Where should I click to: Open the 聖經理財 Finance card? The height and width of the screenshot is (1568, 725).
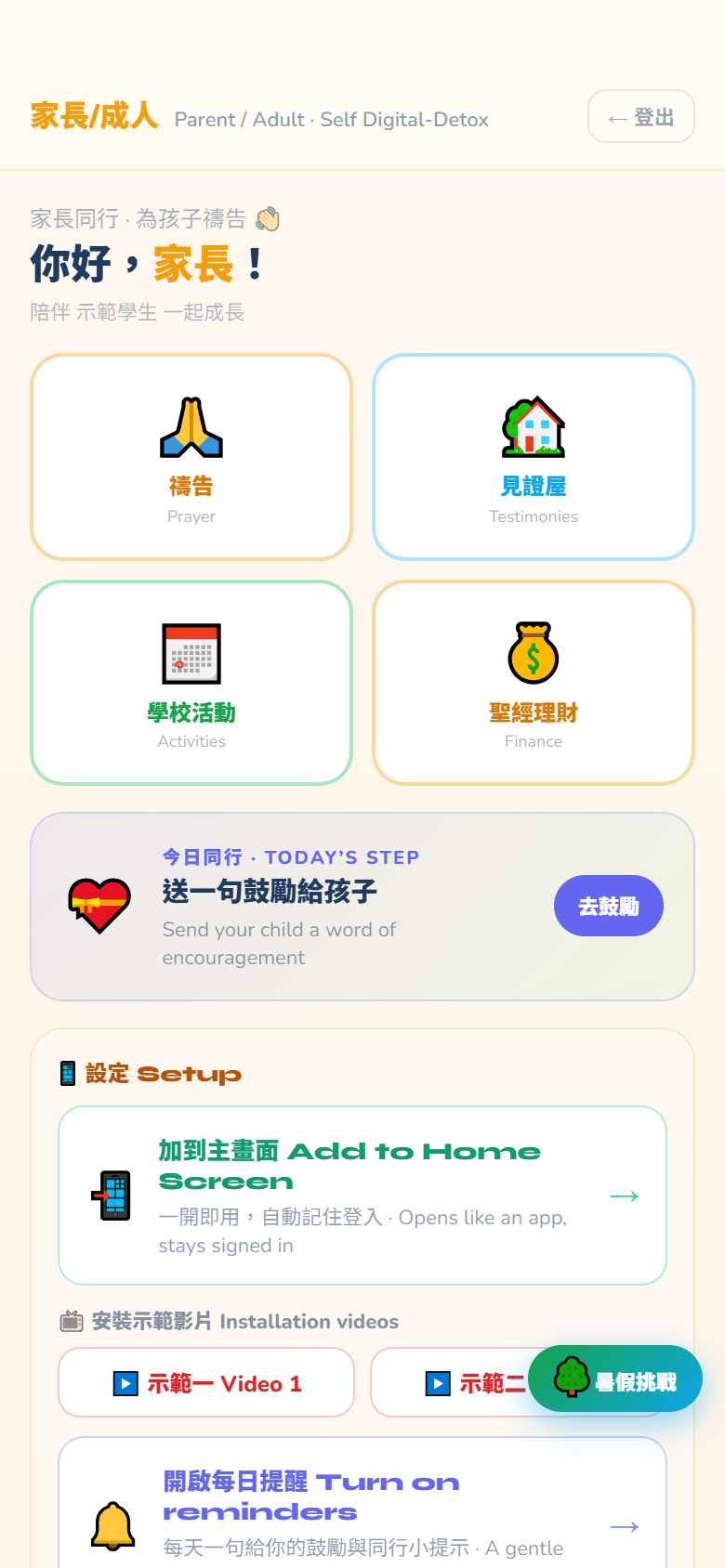point(534,683)
